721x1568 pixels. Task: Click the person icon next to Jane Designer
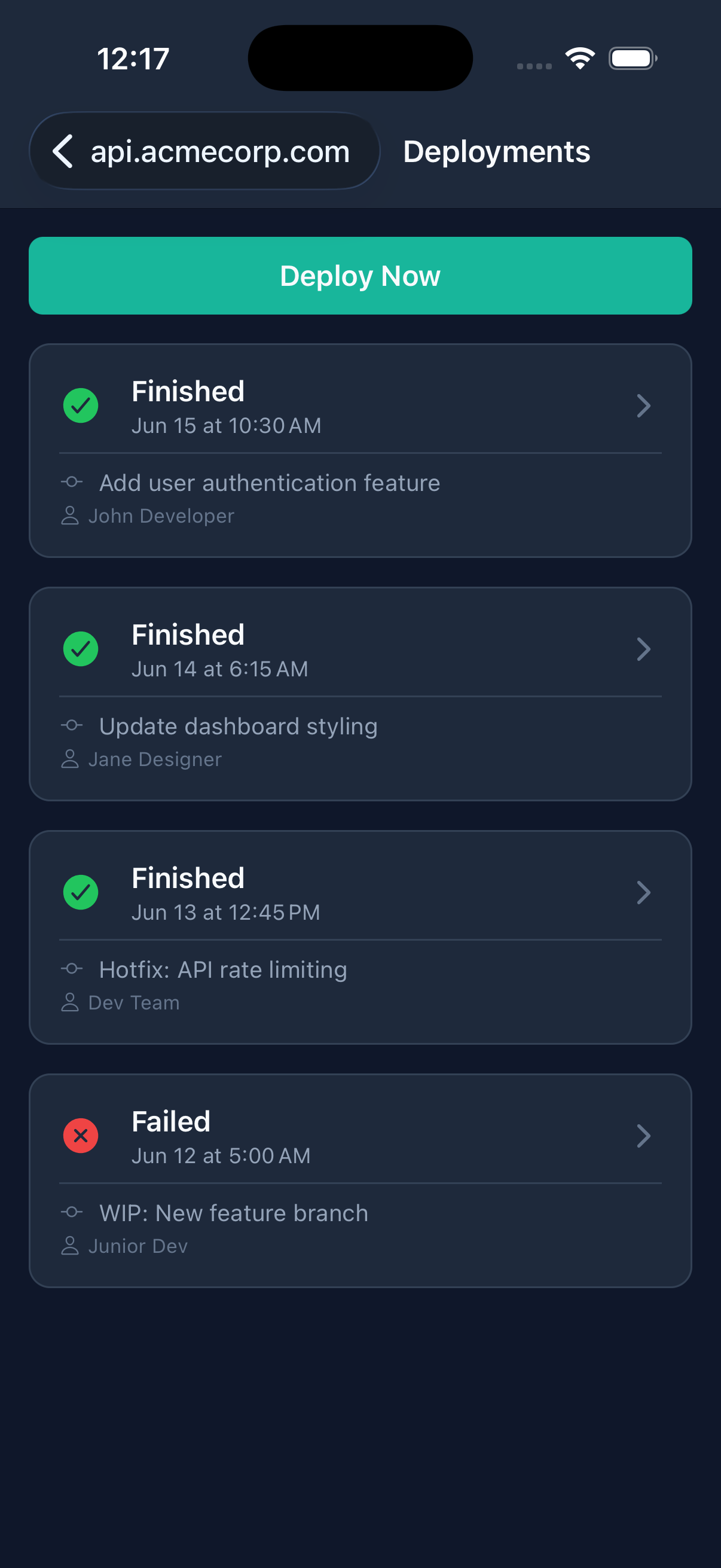pos(70,758)
